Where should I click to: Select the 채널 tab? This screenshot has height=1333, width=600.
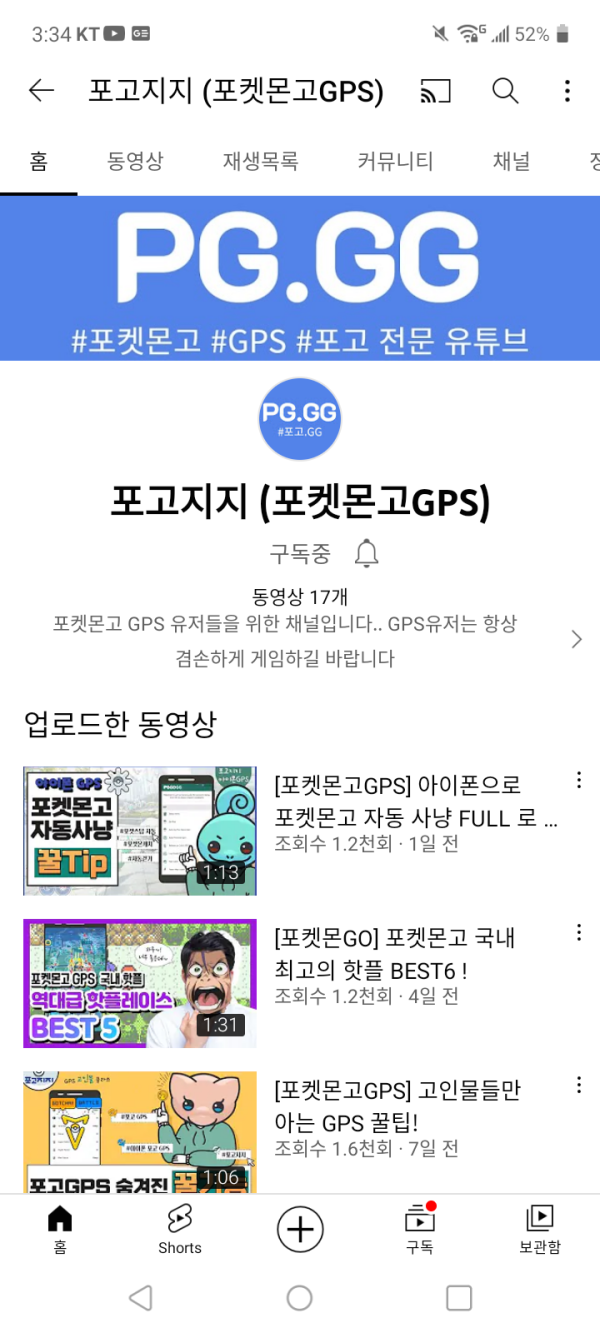(511, 161)
